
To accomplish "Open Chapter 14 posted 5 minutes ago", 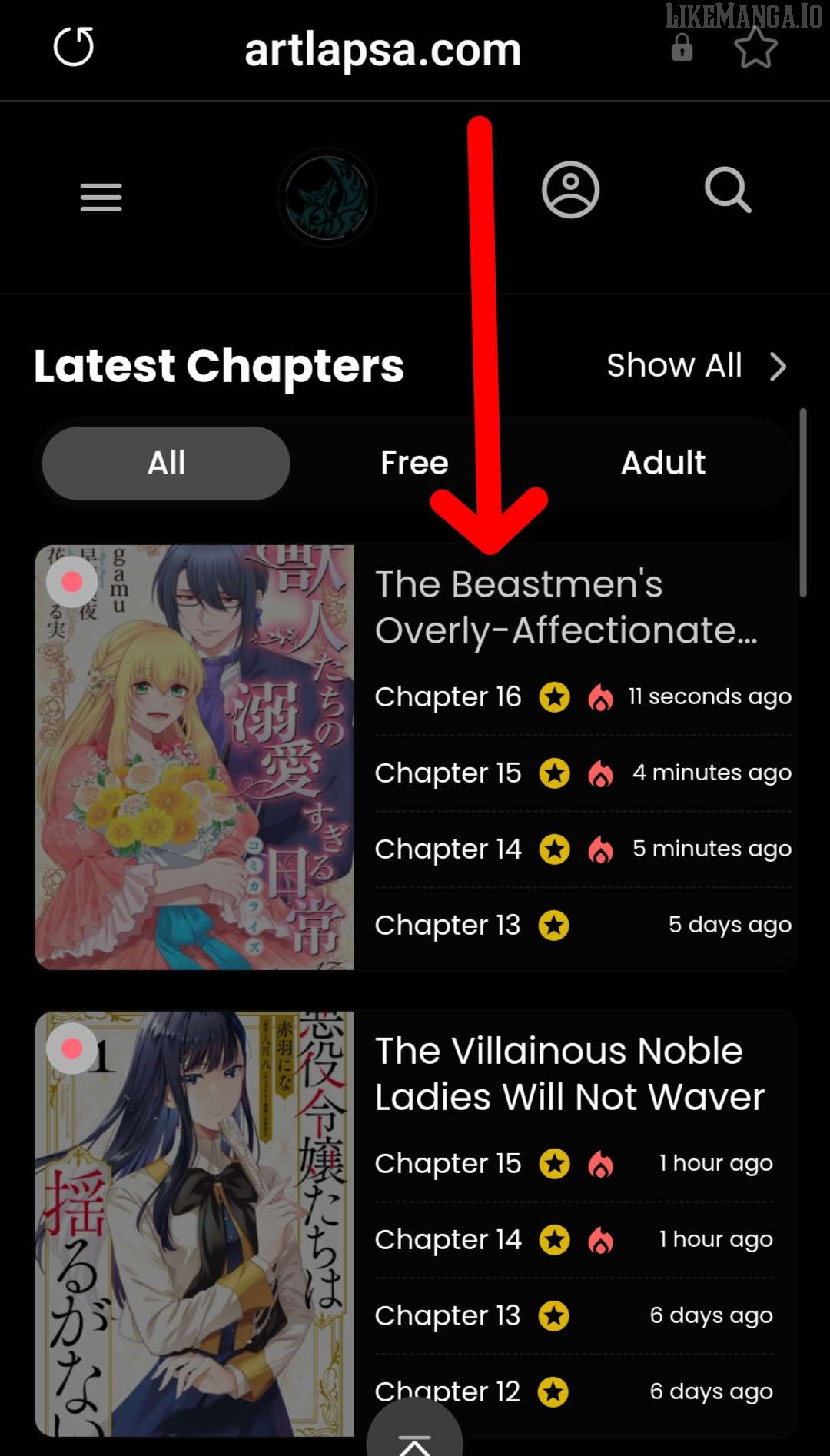I will pos(447,849).
